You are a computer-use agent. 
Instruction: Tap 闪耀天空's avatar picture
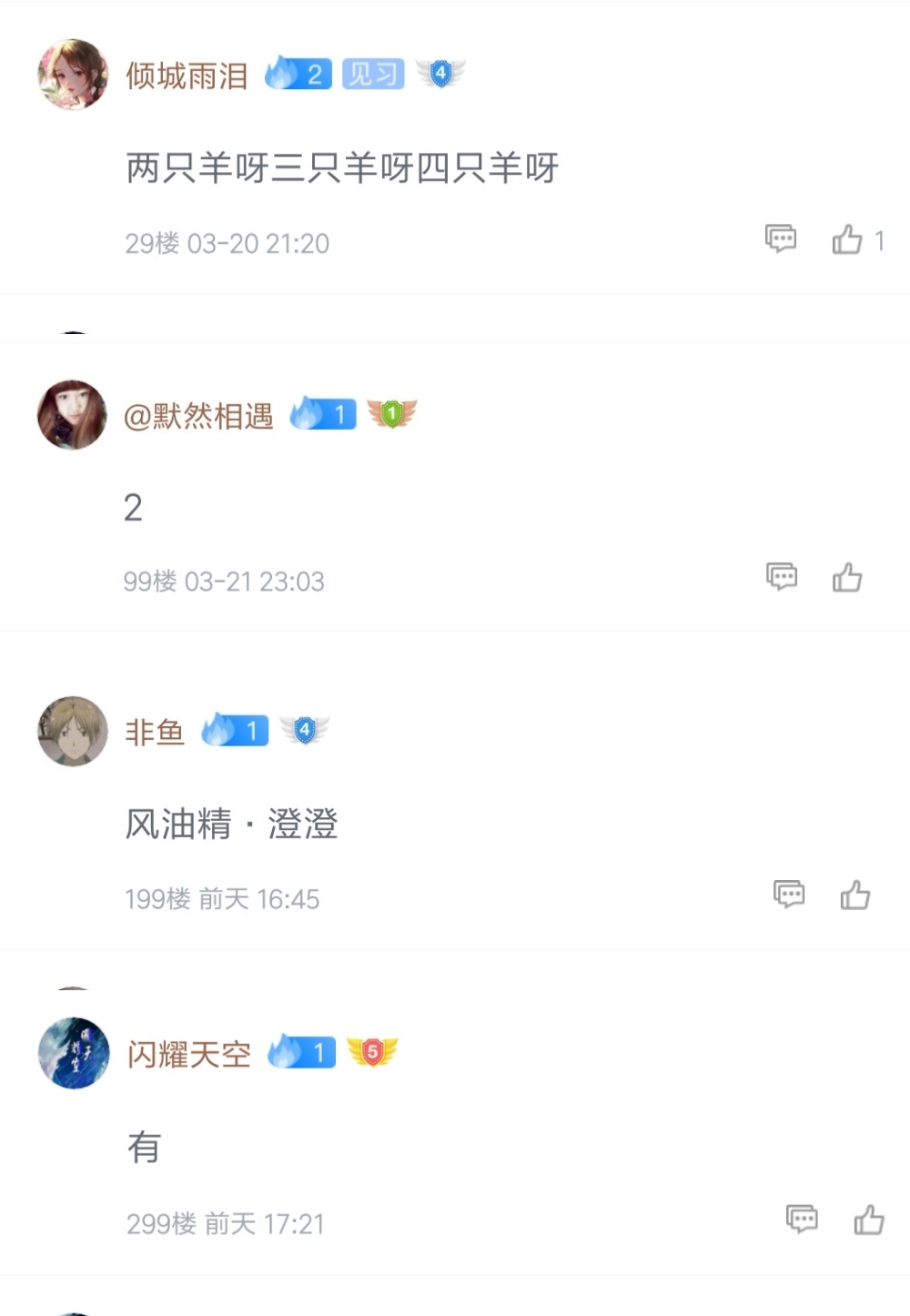click(x=74, y=1053)
